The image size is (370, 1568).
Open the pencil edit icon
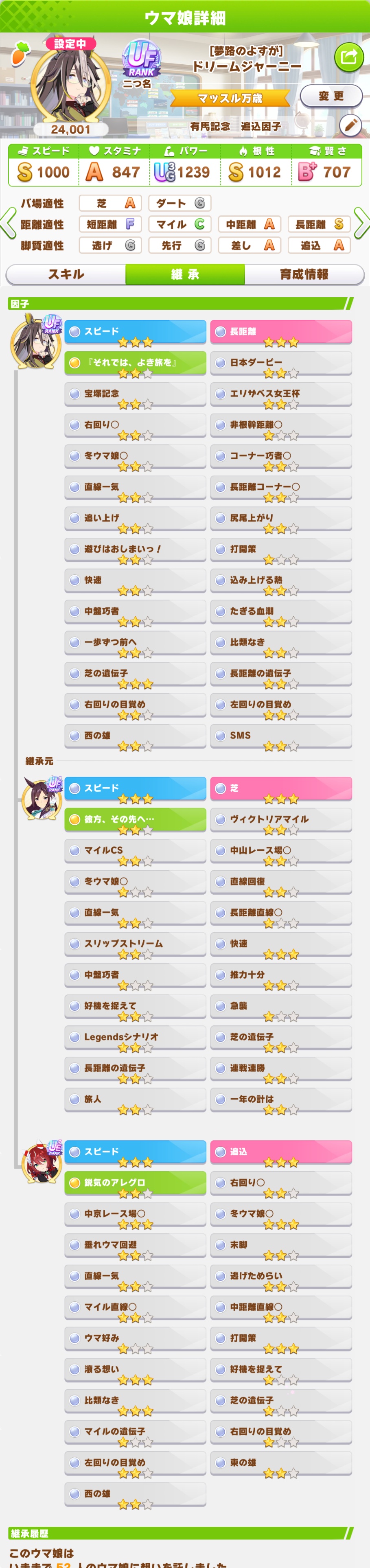click(350, 125)
